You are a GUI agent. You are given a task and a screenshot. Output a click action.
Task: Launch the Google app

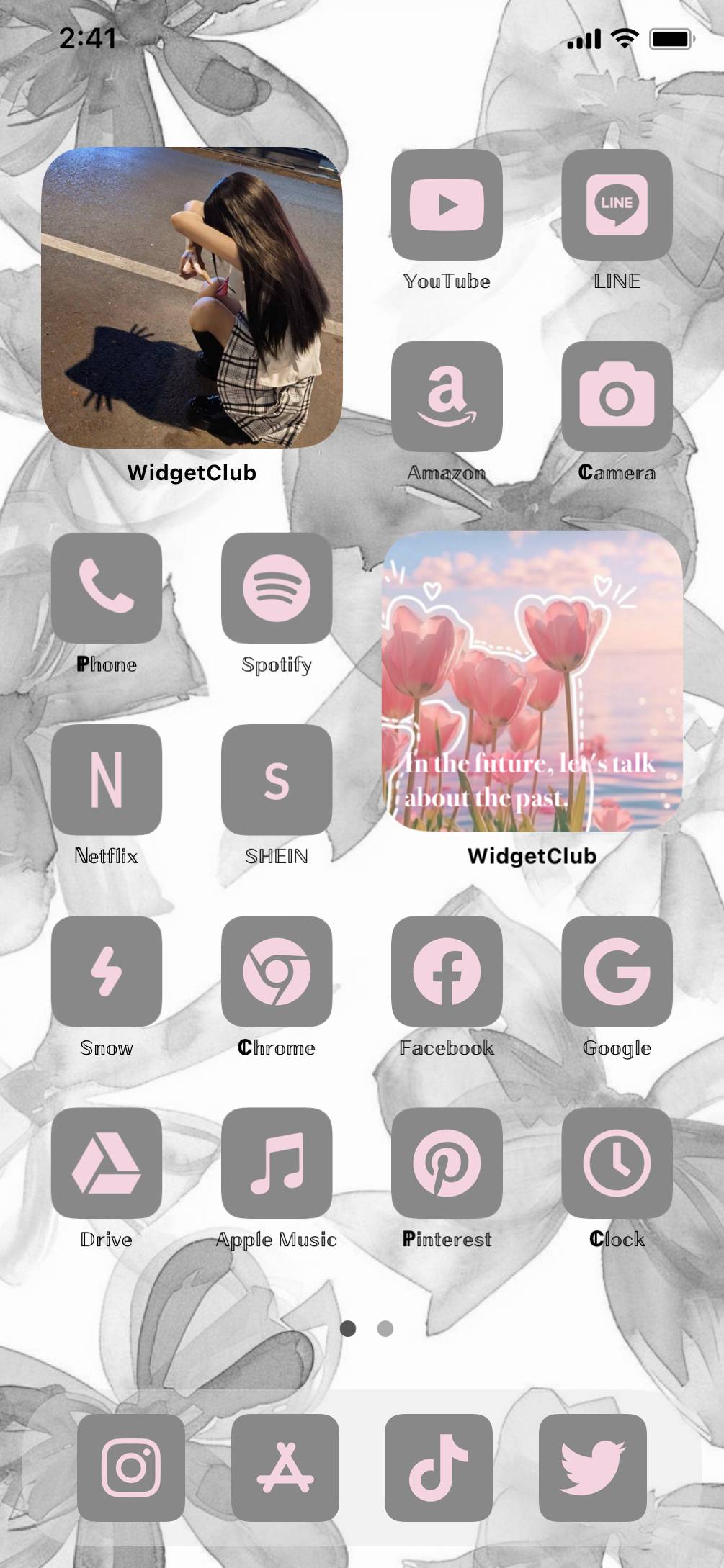point(617,971)
